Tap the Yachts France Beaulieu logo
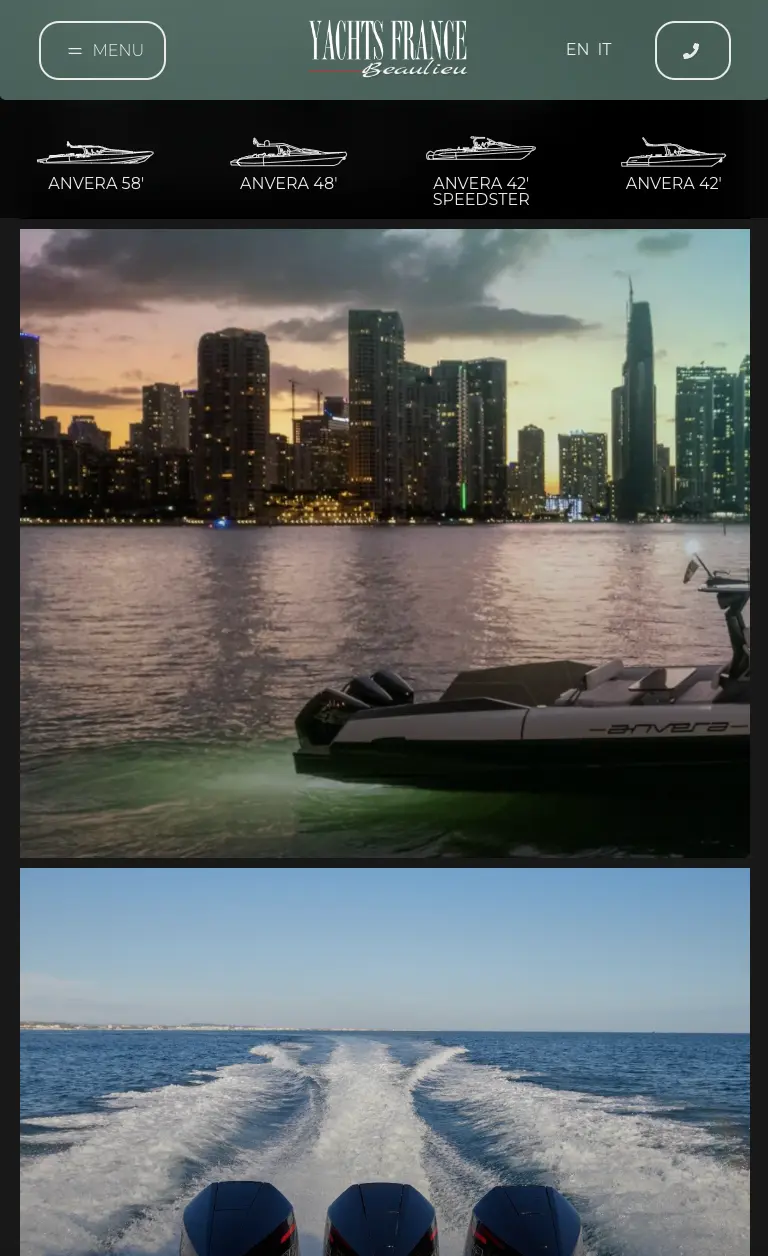The width and height of the screenshot is (768, 1256). coord(388,49)
